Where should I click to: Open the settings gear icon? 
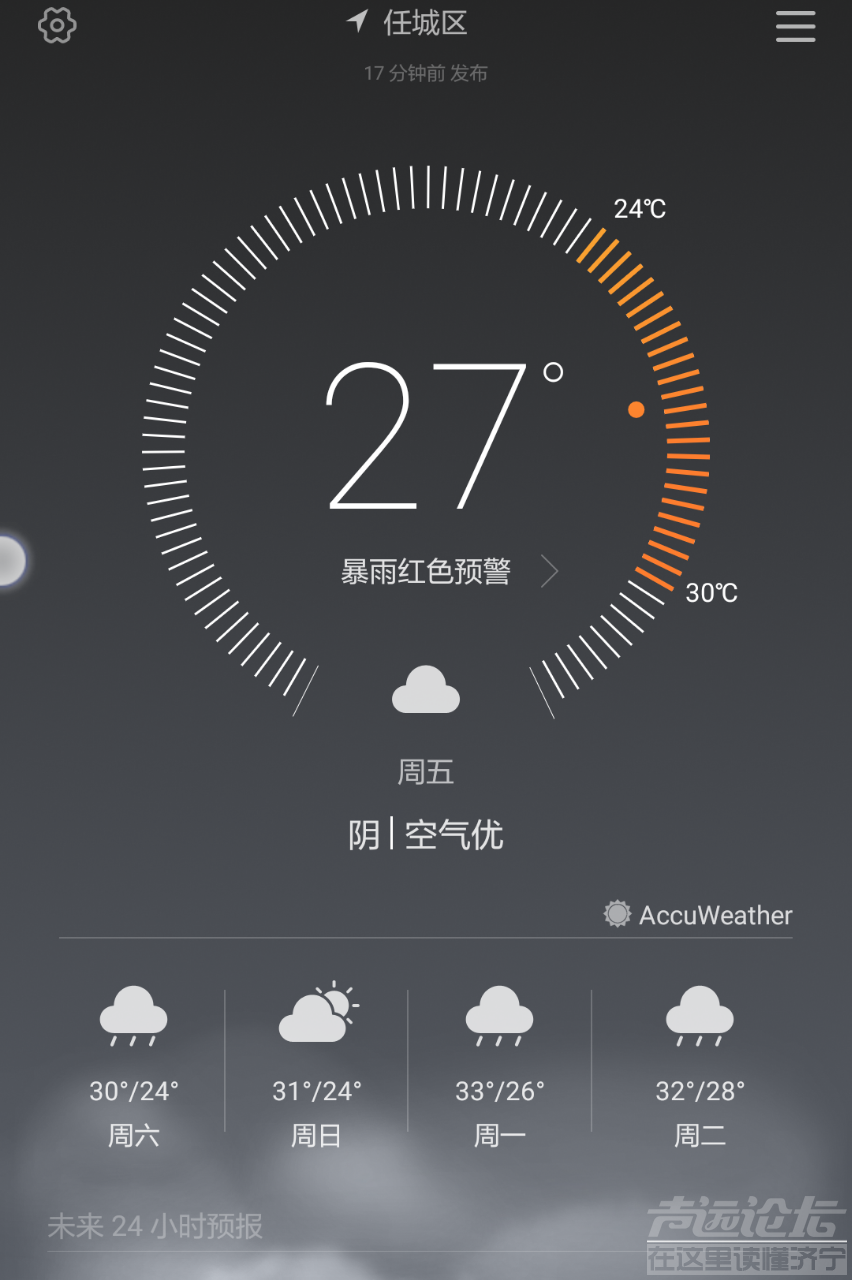[x=57, y=26]
